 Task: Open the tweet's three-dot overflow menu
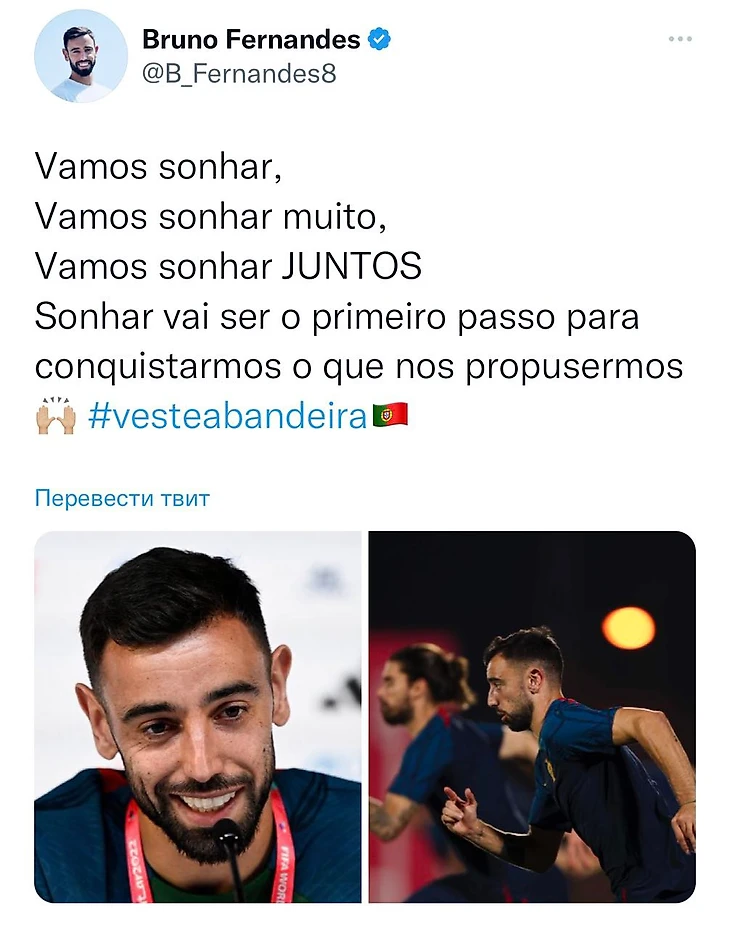point(680,39)
